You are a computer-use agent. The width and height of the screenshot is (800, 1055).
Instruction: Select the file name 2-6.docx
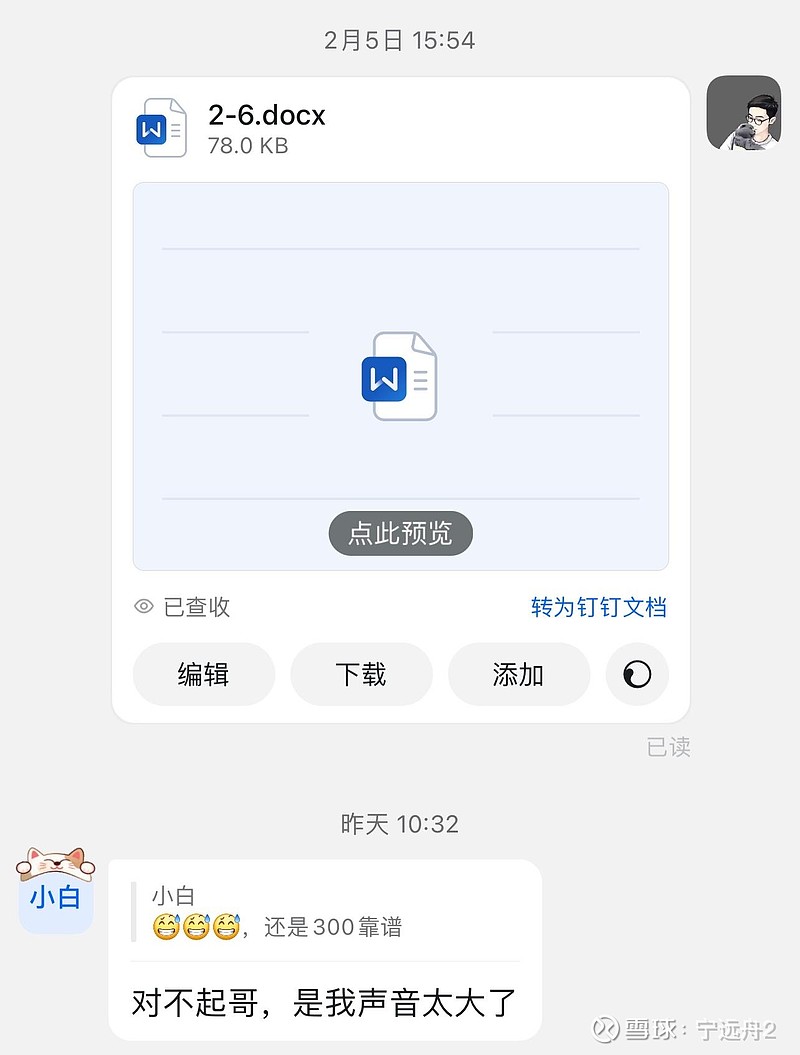pos(267,115)
